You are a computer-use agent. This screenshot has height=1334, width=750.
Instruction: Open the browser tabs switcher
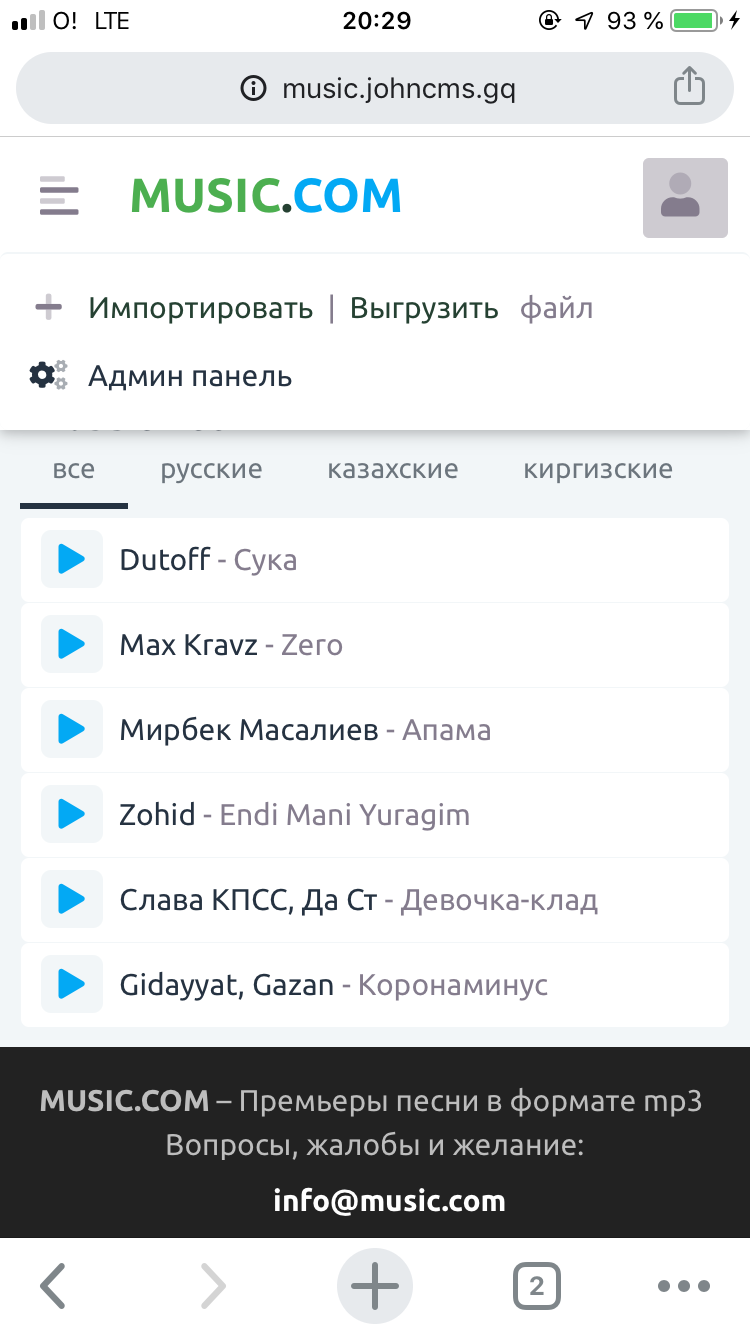tap(537, 1286)
